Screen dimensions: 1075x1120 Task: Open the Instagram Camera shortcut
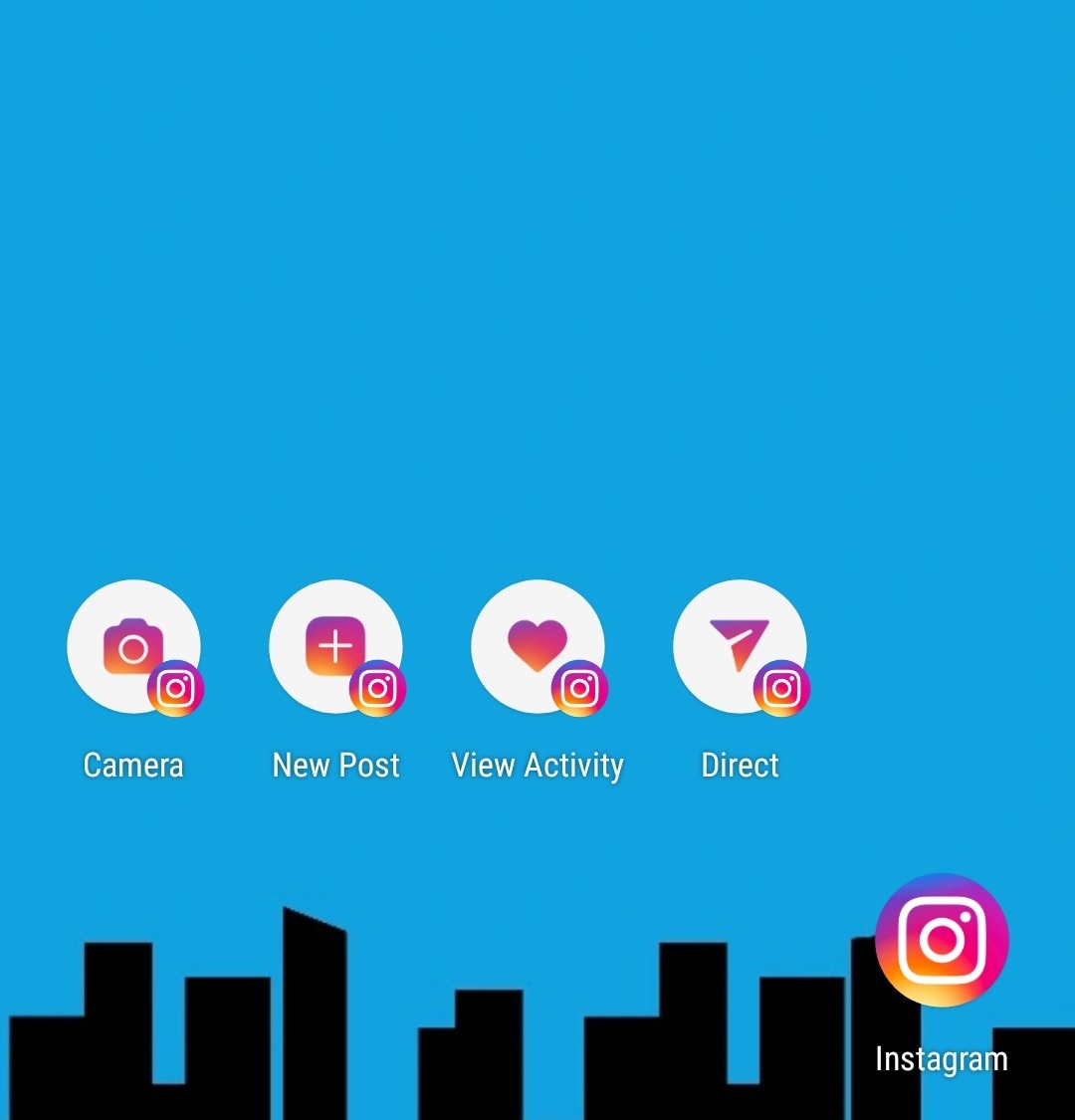[x=133, y=647]
